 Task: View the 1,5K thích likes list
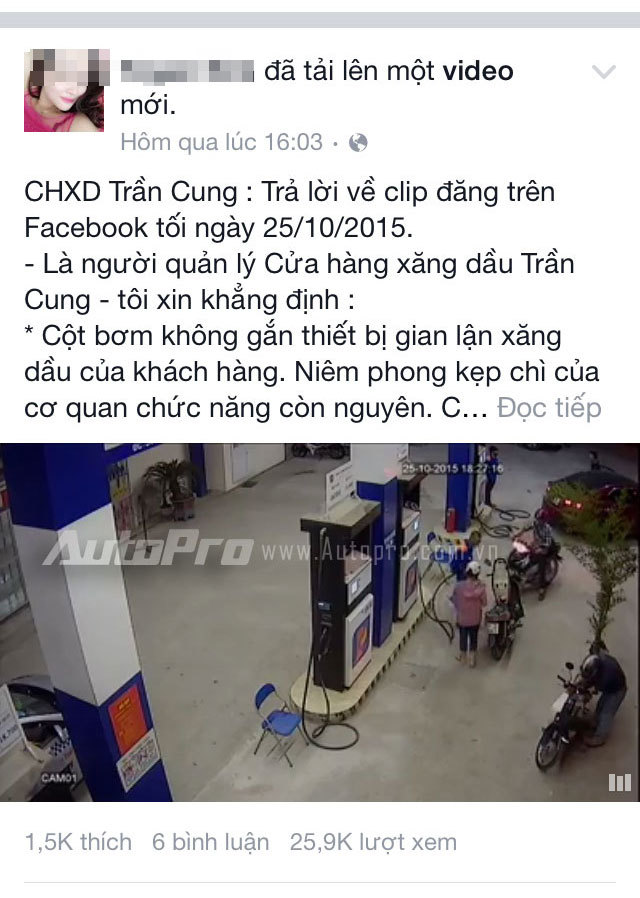click(x=78, y=842)
